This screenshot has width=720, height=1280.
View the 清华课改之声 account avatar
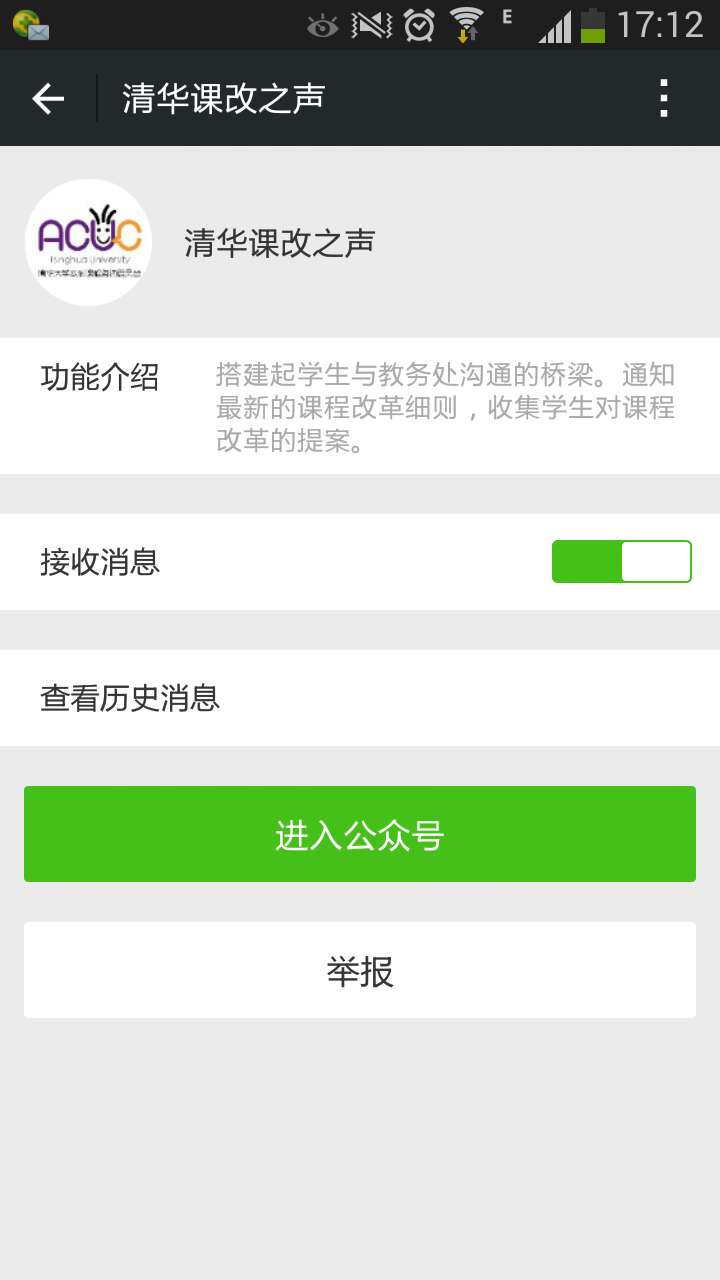click(x=89, y=242)
